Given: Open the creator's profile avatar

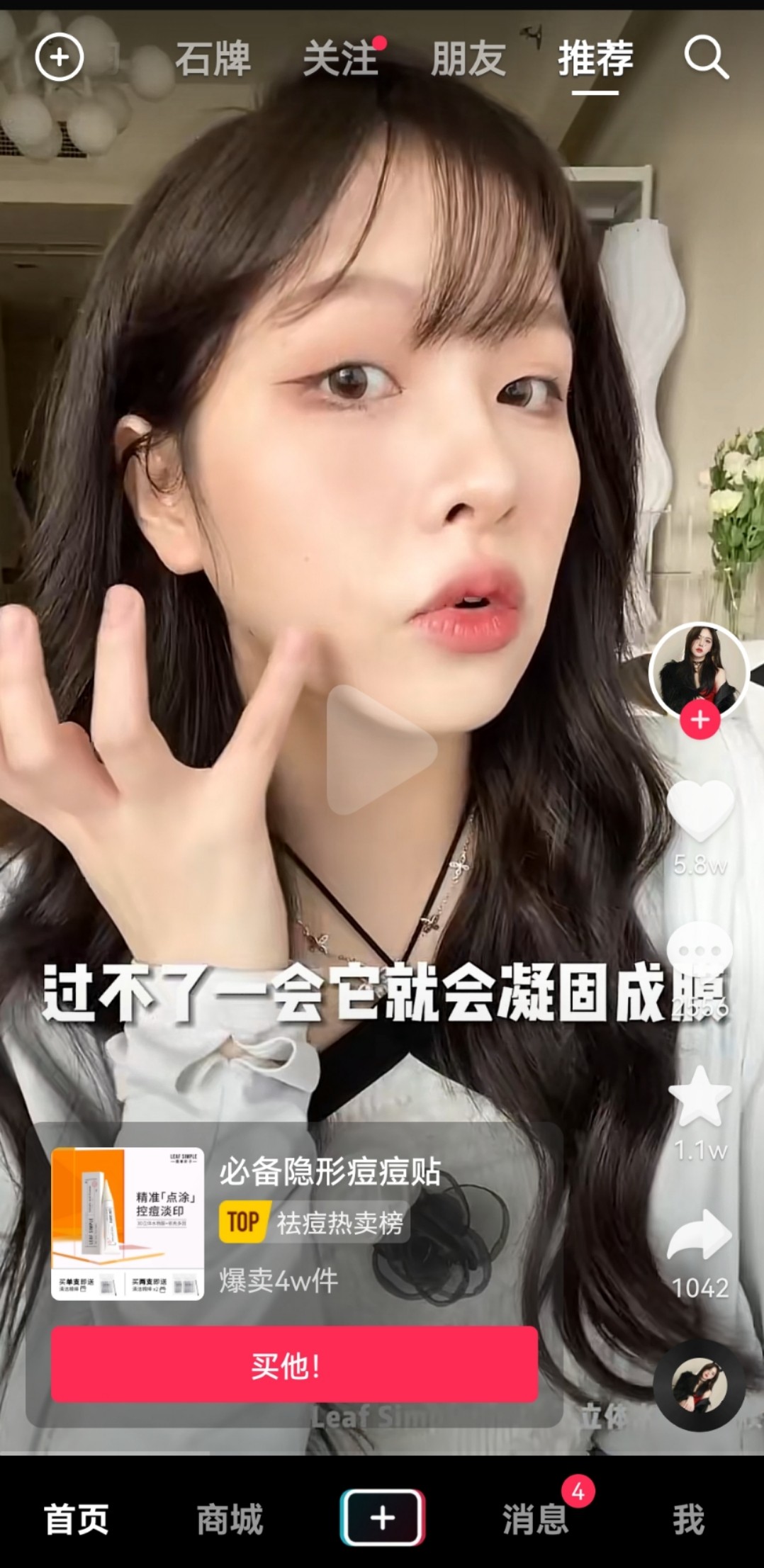Looking at the screenshot, I should [700, 670].
